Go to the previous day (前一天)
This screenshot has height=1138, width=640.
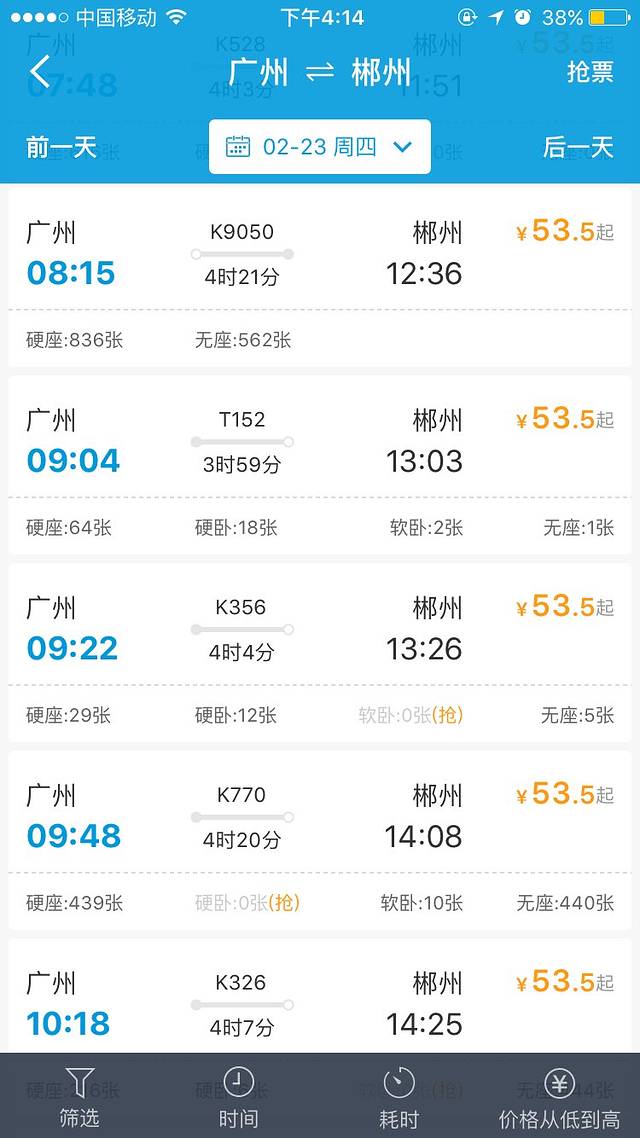[x=61, y=147]
